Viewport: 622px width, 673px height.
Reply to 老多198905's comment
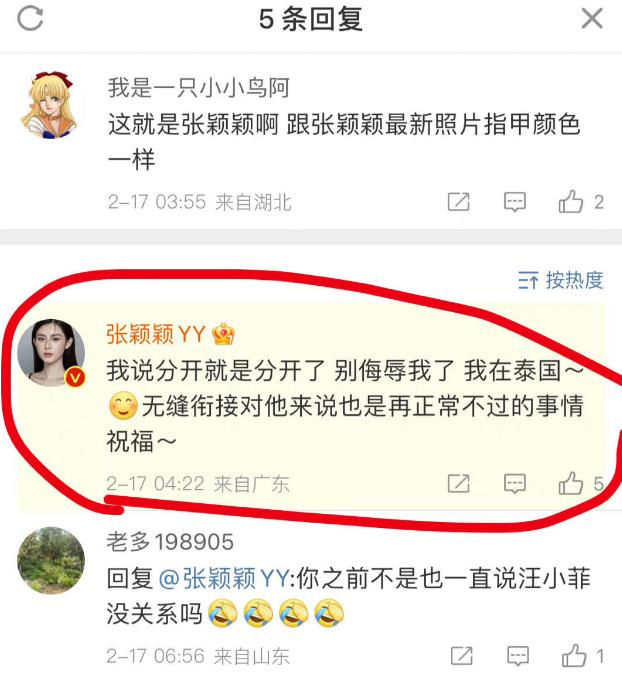(516, 656)
